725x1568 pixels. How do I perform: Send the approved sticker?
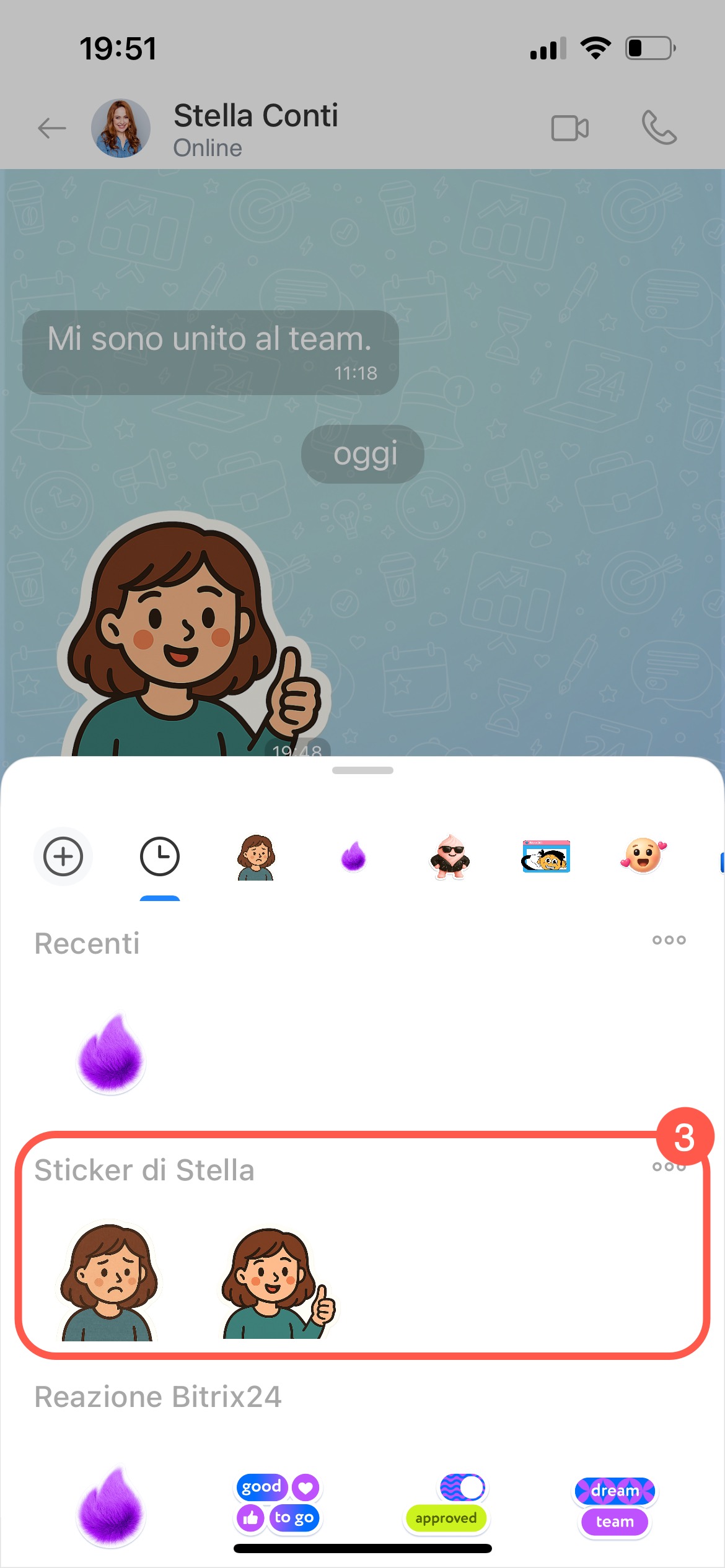coord(447,1504)
